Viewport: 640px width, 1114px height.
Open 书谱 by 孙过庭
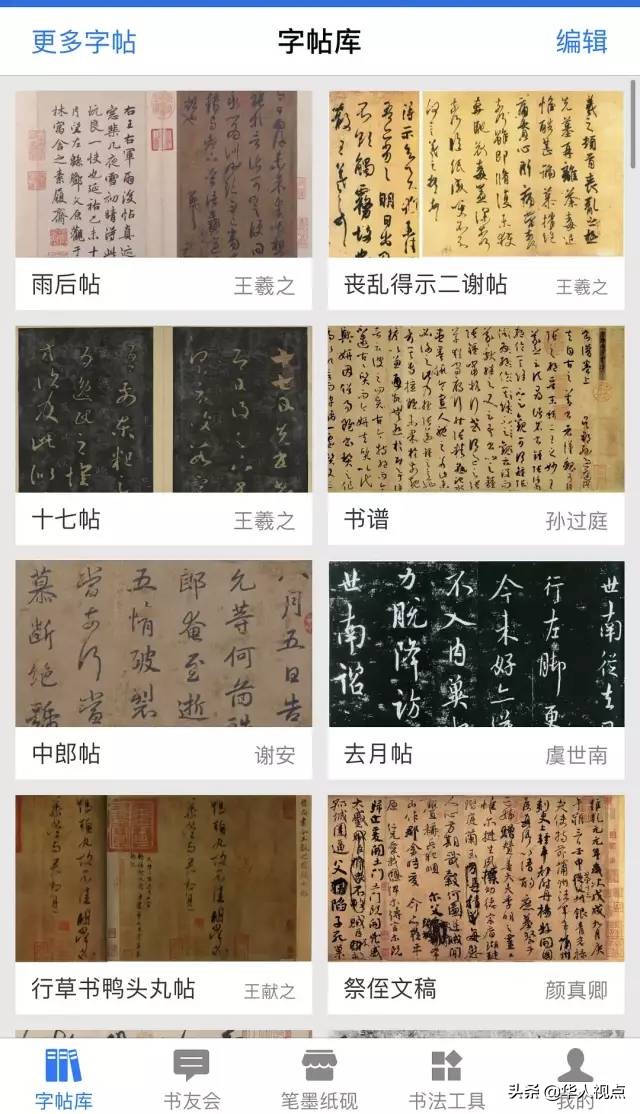pyautogui.click(x=476, y=433)
